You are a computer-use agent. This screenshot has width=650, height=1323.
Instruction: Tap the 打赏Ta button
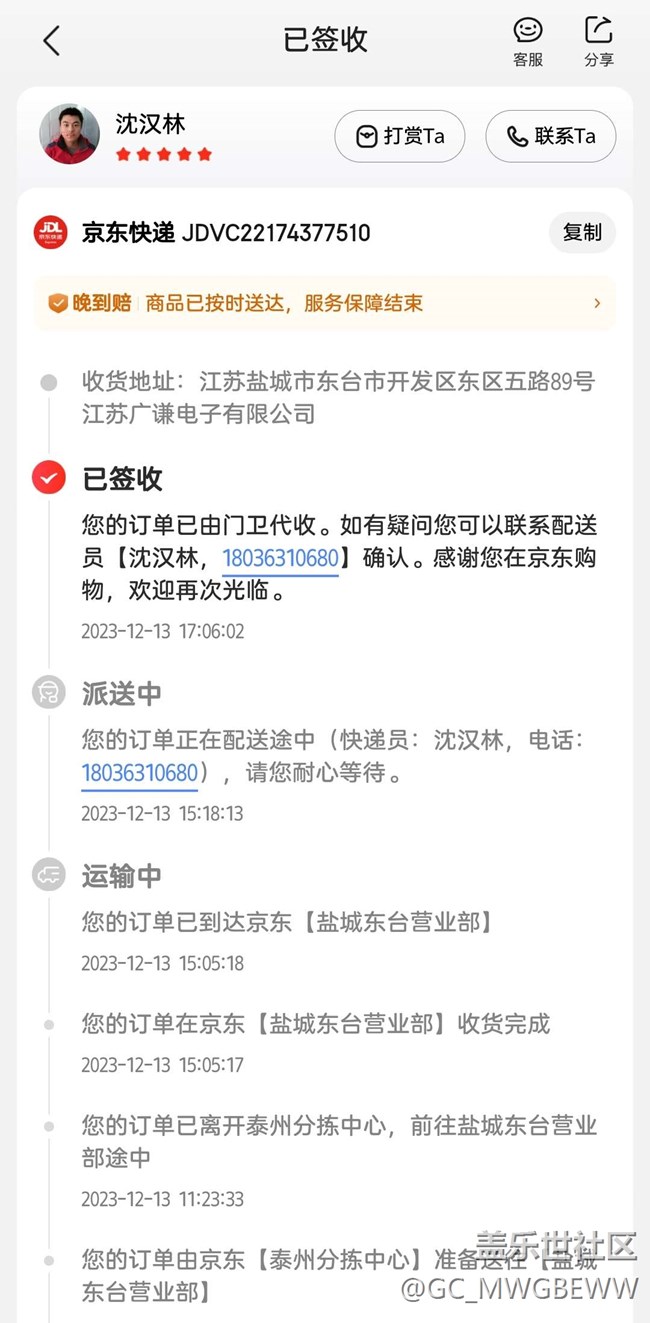(399, 136)
